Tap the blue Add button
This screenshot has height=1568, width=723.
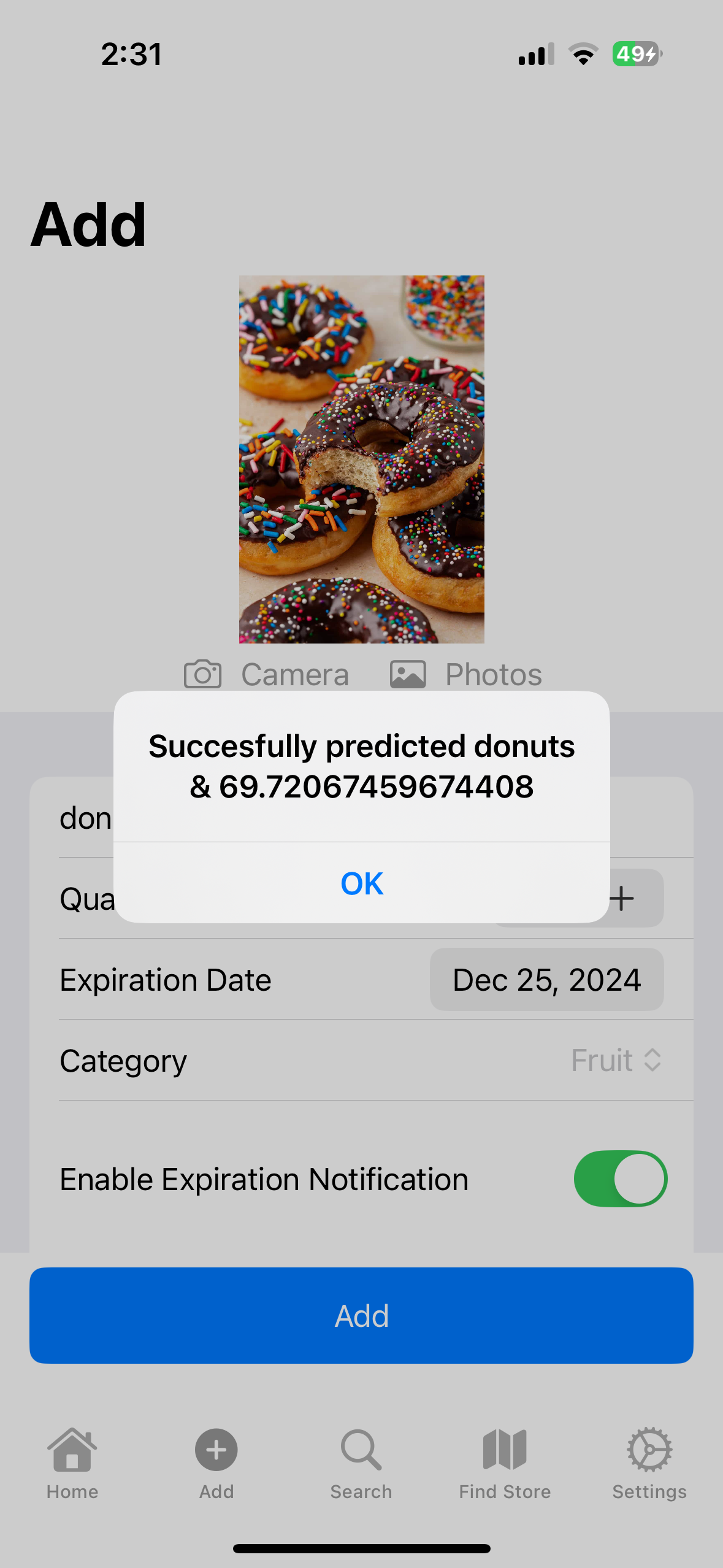click(x=361, y=1315)
